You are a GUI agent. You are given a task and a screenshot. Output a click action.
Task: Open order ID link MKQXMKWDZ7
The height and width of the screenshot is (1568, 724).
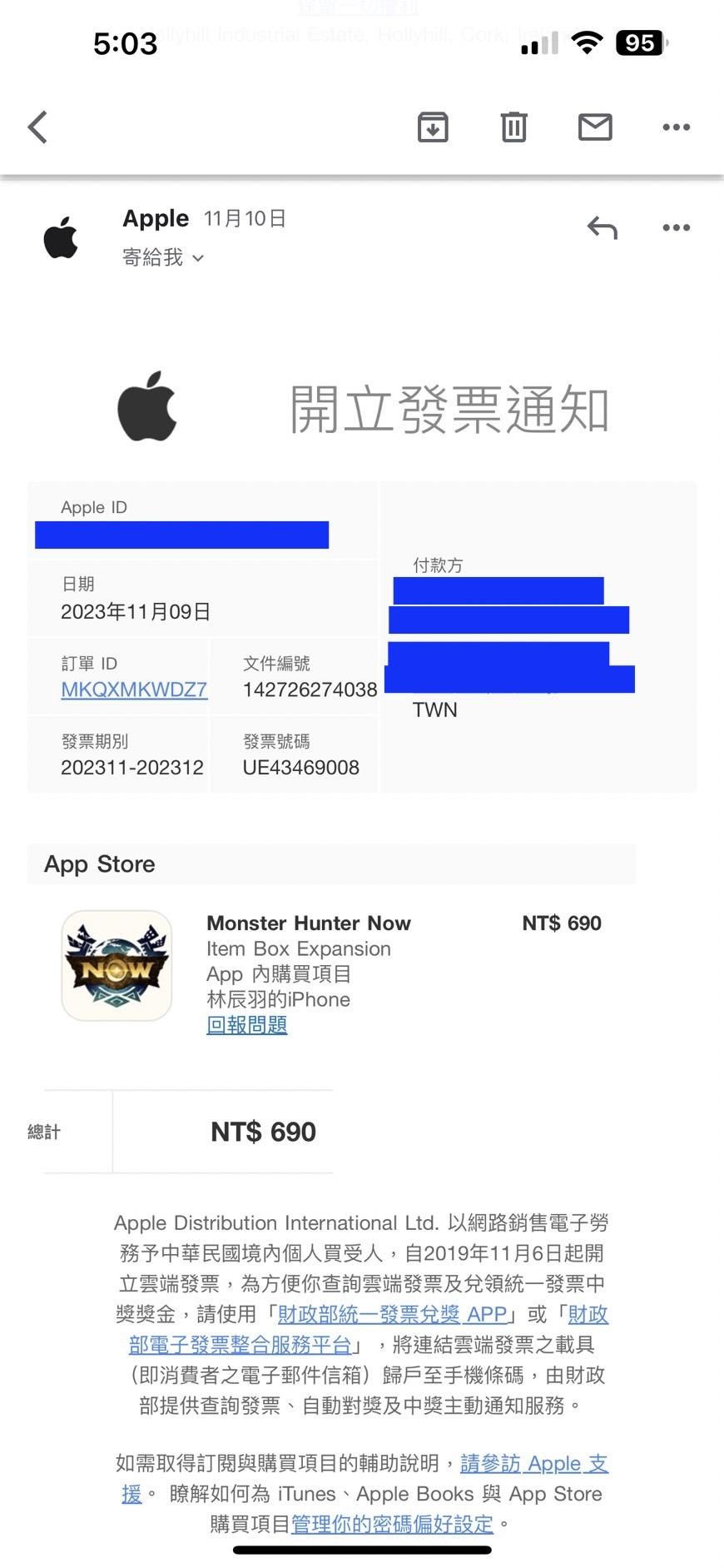click(x=134, y=689)
